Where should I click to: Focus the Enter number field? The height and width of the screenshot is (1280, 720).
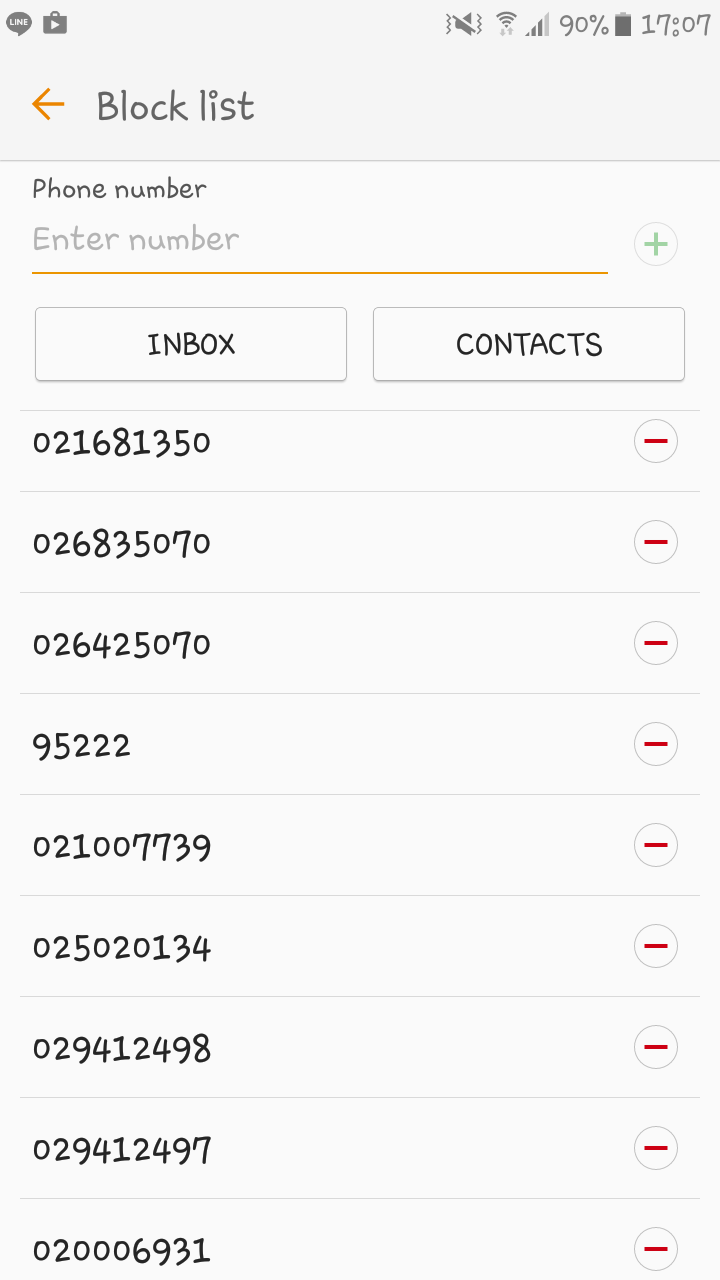pyautogui.click(x=320, y=241)
